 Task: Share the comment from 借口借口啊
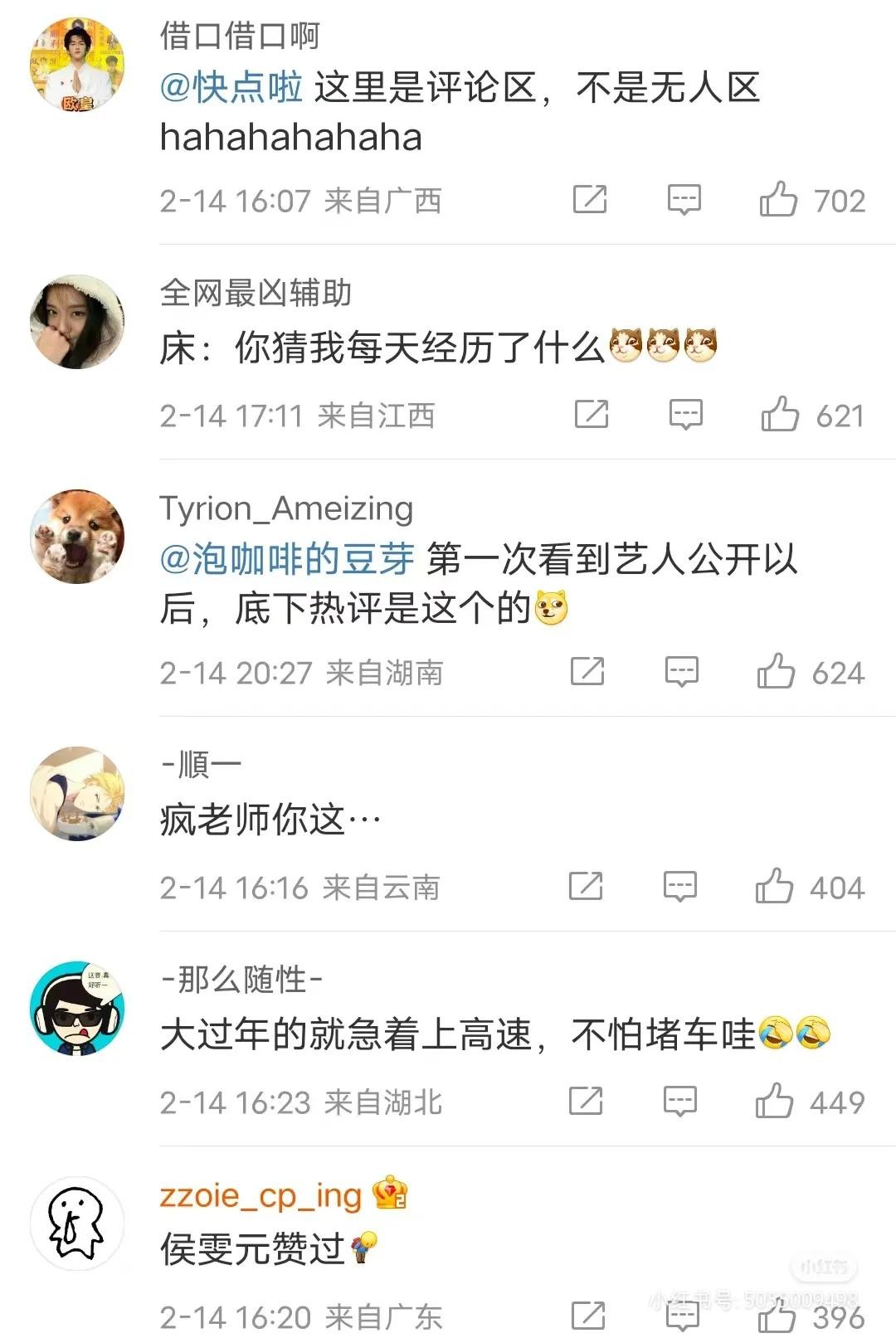point(590,200)
